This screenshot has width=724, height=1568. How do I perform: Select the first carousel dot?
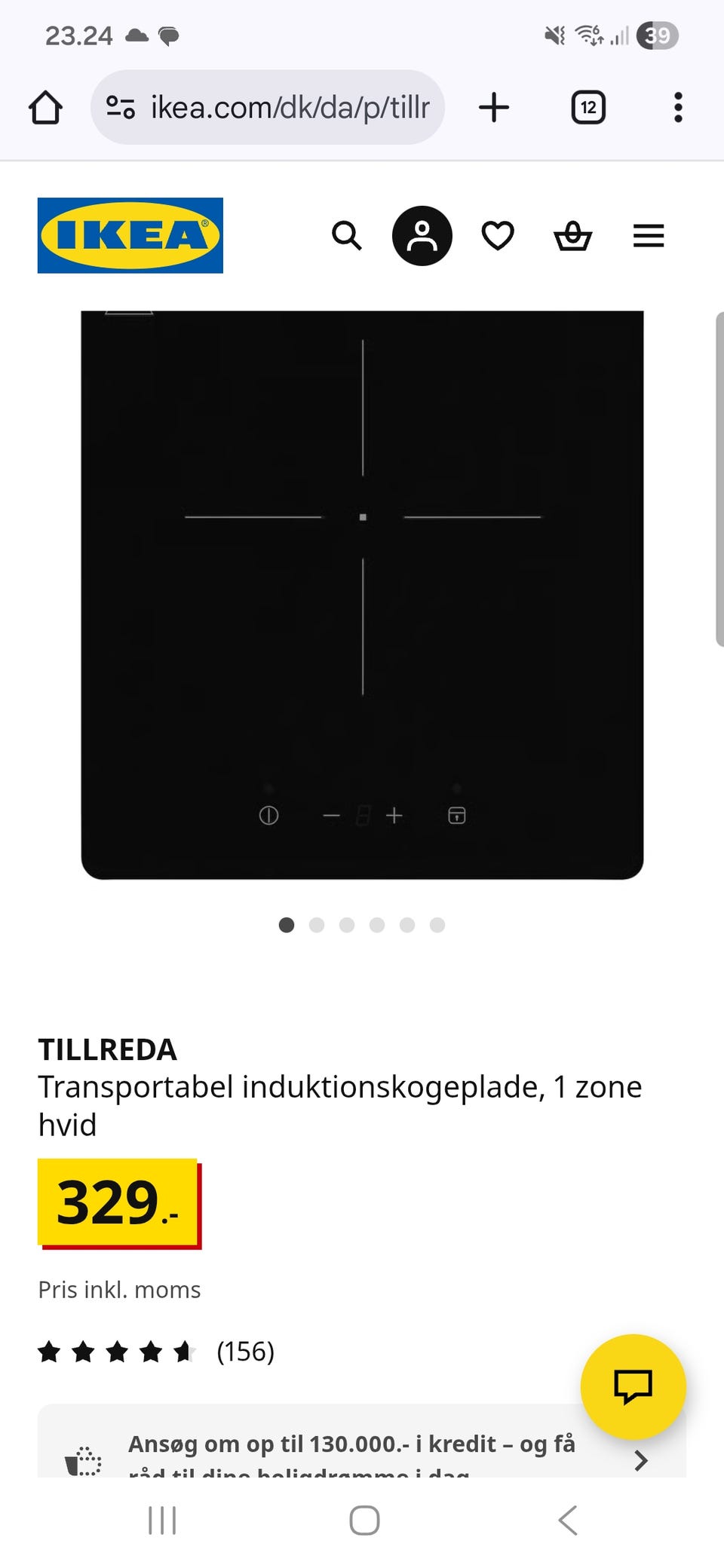pyautogui.click(x=287, y=925)
